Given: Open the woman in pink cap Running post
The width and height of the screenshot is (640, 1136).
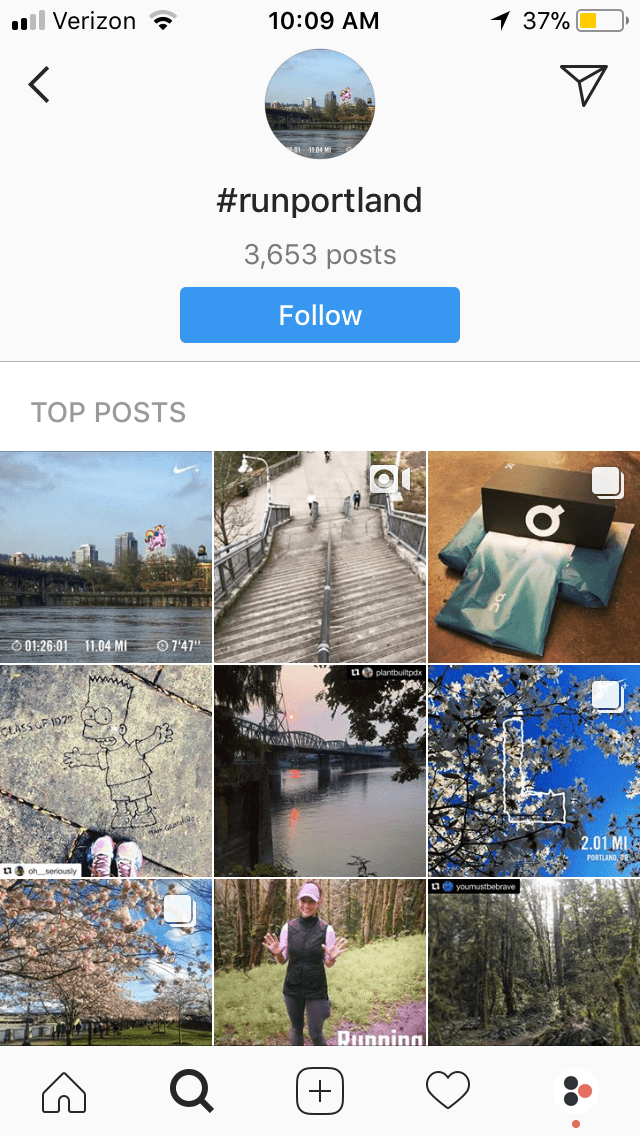Looking at the screenshot, I should [x=320, y=962].
